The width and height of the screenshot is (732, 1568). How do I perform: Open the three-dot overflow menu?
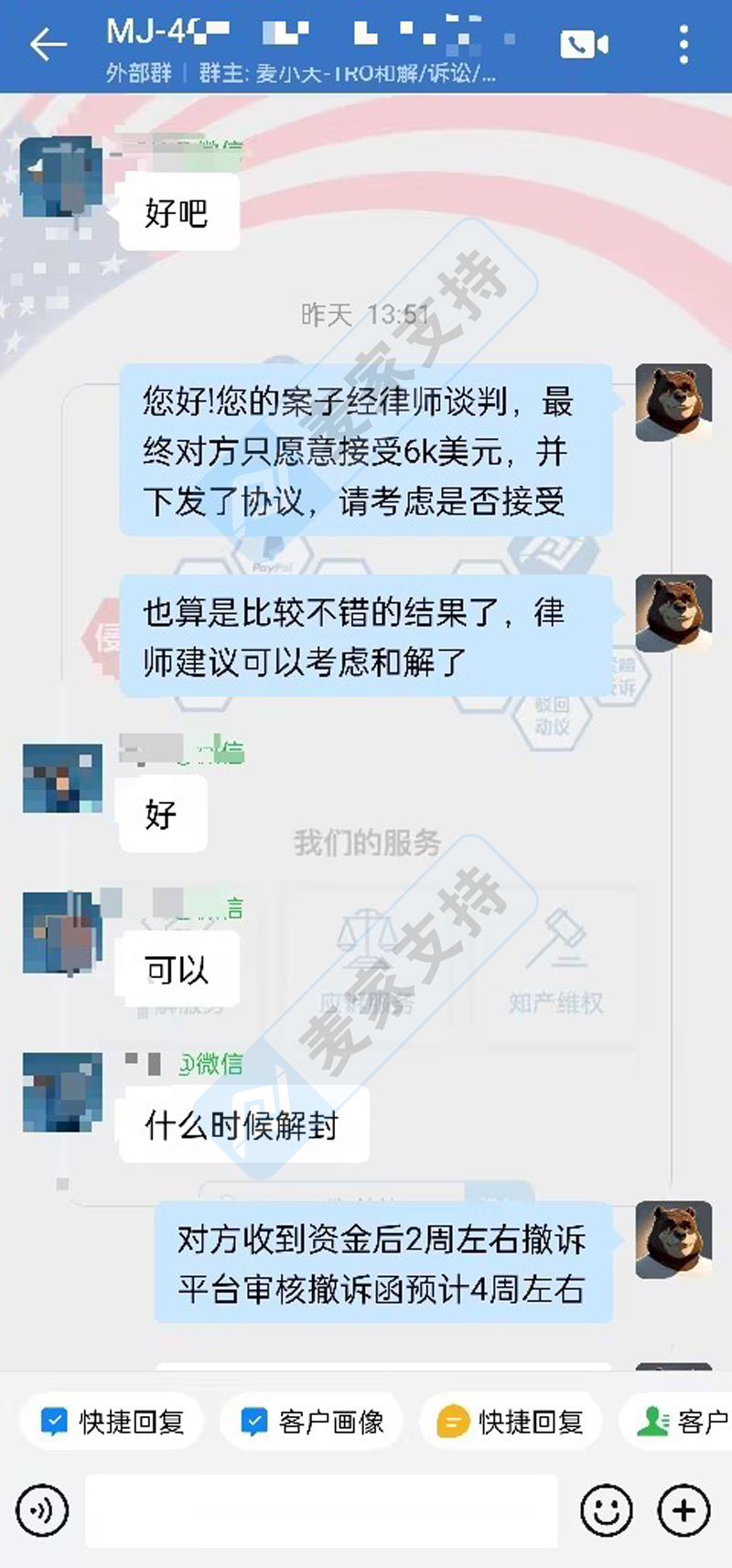pyautogui.click(x=684, y=44)
